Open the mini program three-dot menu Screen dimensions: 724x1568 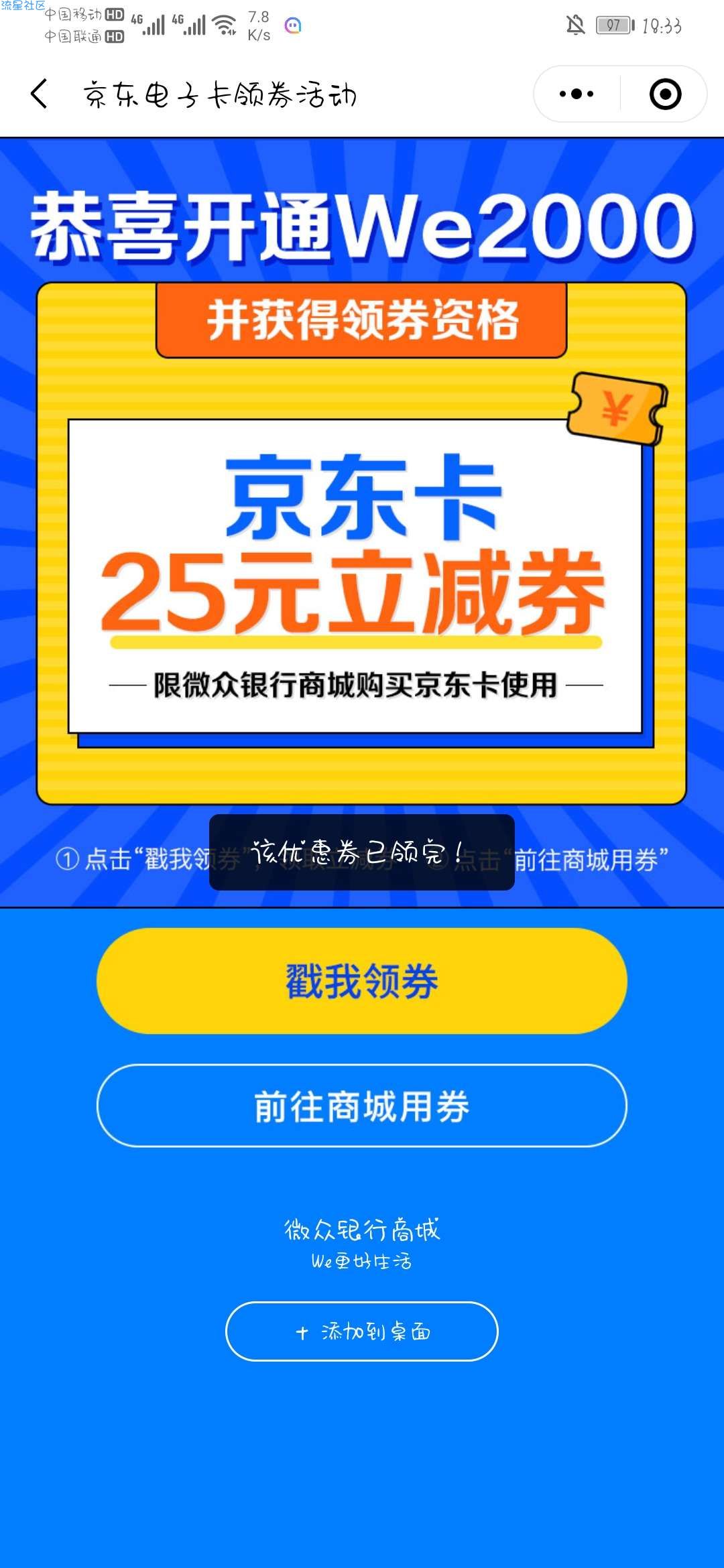click(577, 94)
